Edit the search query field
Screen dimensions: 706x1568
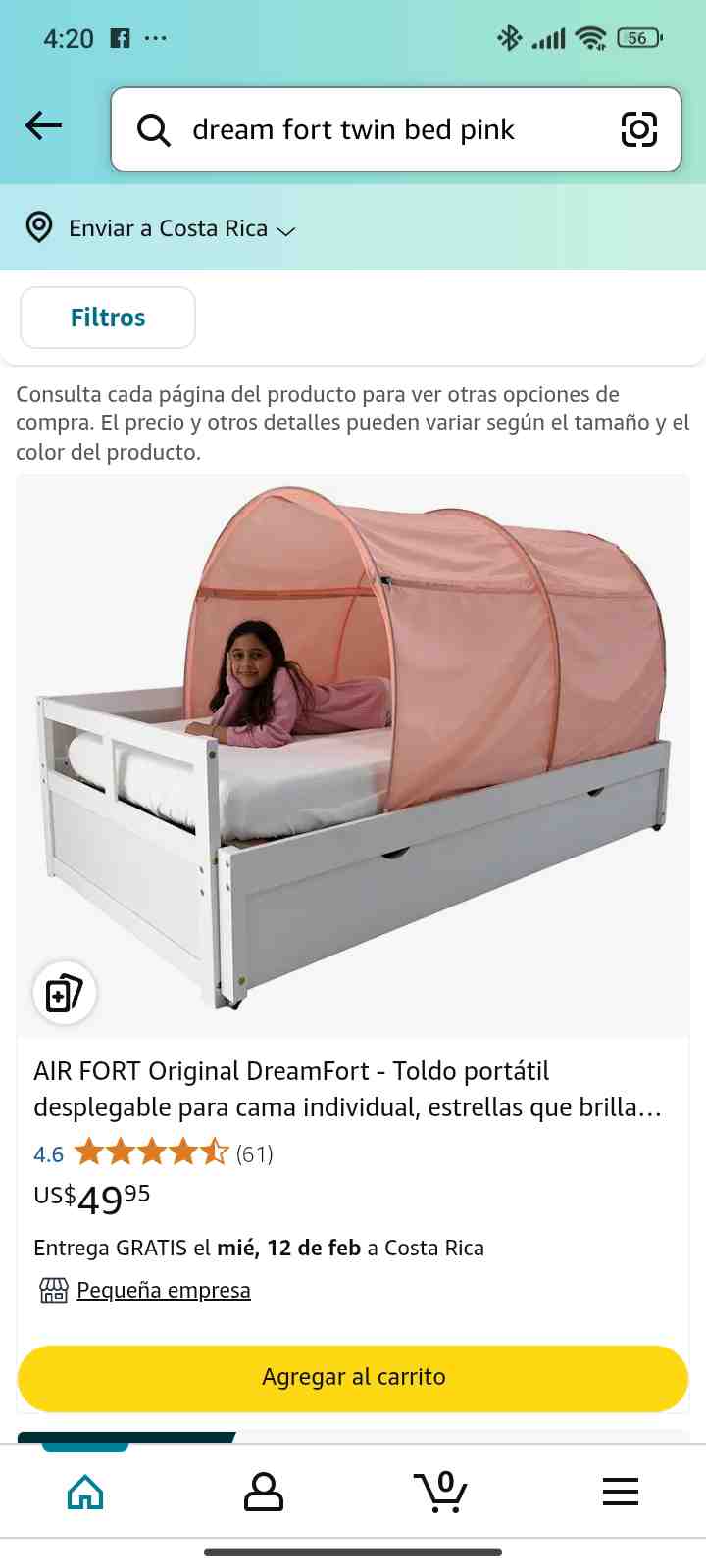(373, 129)
